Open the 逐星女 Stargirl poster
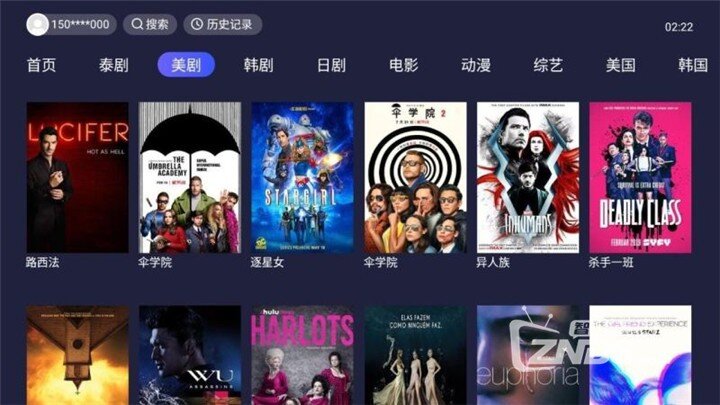 302,177
